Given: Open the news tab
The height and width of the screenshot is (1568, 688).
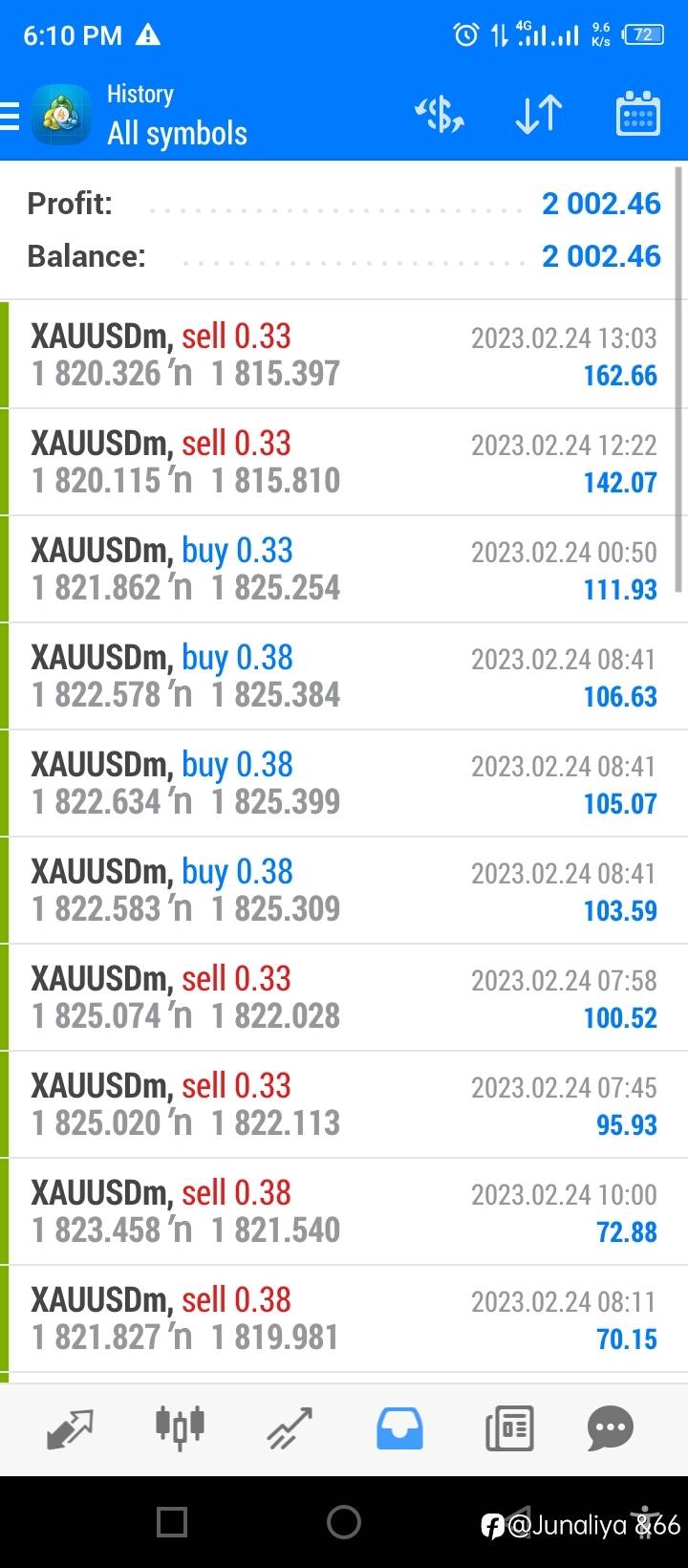Looking at the screenshot, I should [508, 1429].
